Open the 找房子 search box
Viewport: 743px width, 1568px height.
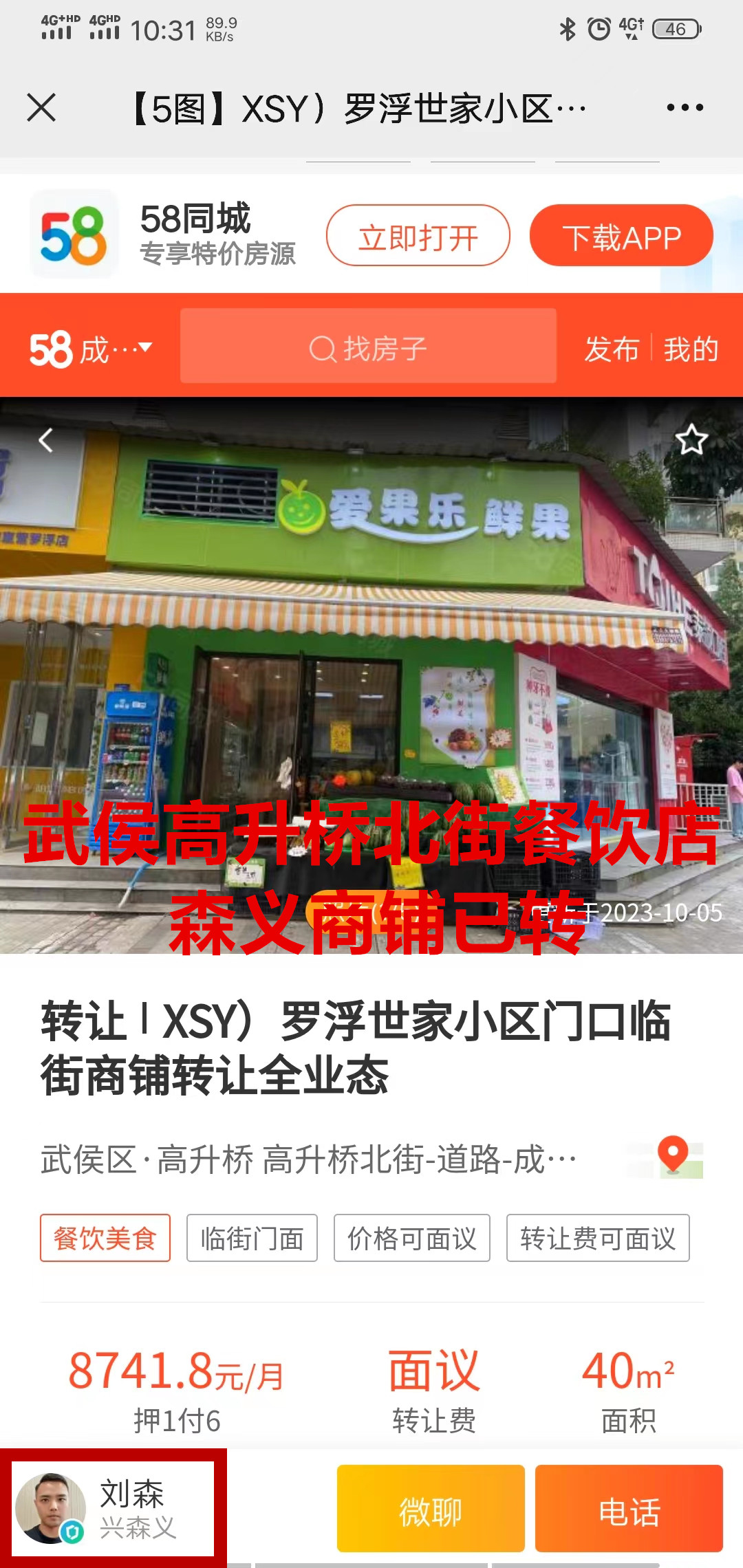368,347
